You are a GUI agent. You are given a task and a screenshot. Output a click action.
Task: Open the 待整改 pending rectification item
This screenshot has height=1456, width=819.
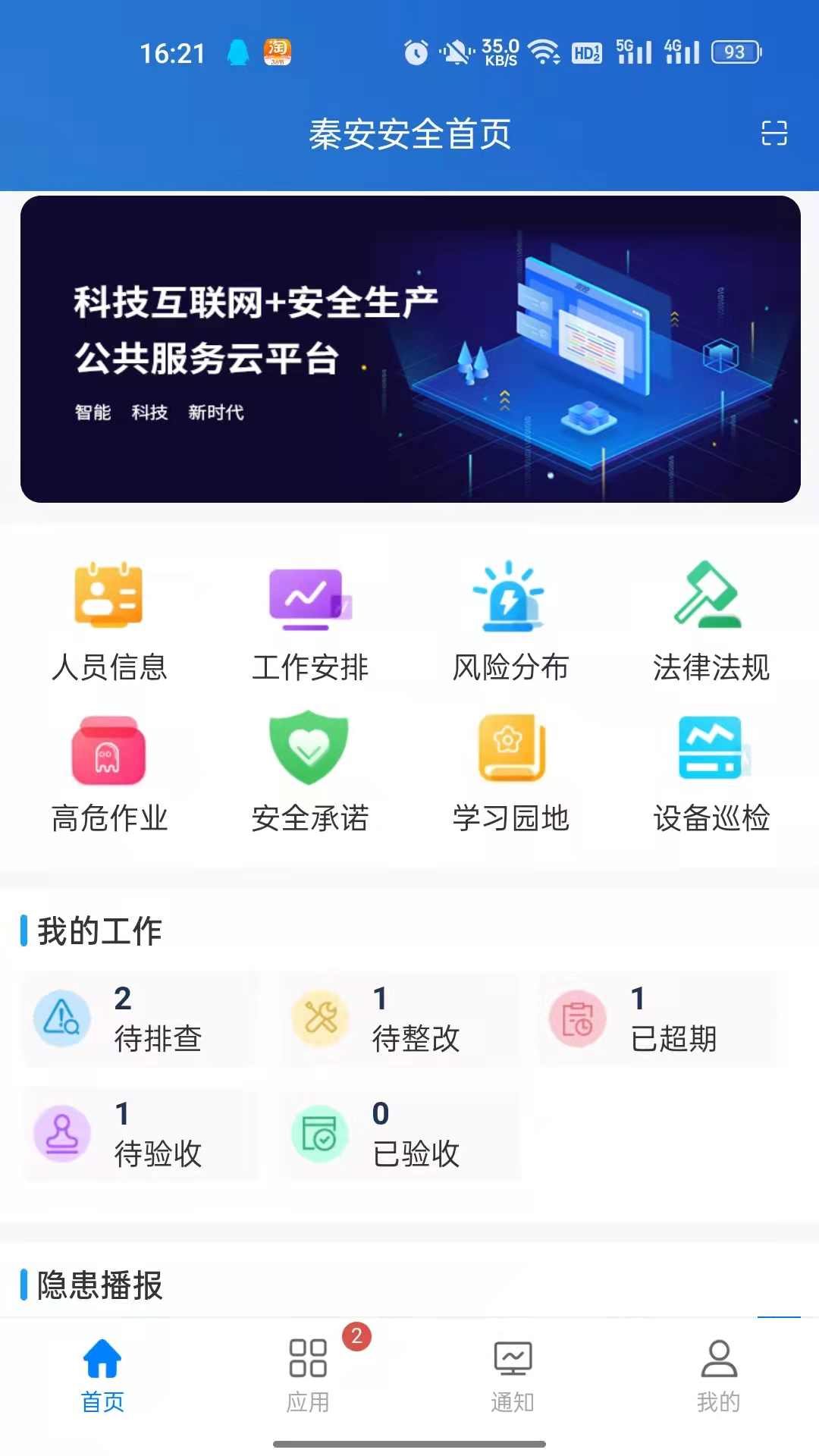tap(400, 1020)
